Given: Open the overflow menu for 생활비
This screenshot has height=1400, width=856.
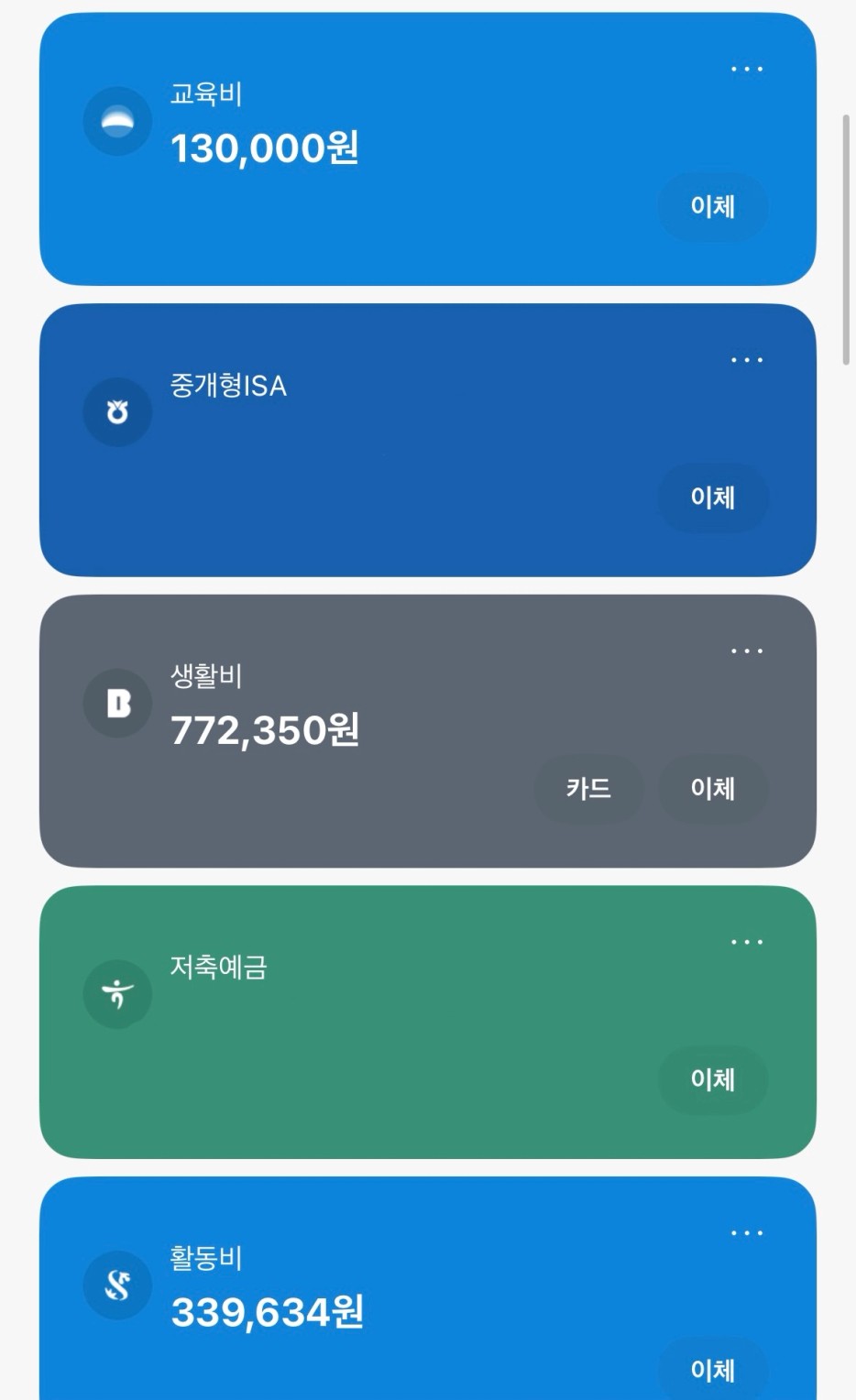Looking at the screenshot, I should pyautogui.click(x=746, y=651).
